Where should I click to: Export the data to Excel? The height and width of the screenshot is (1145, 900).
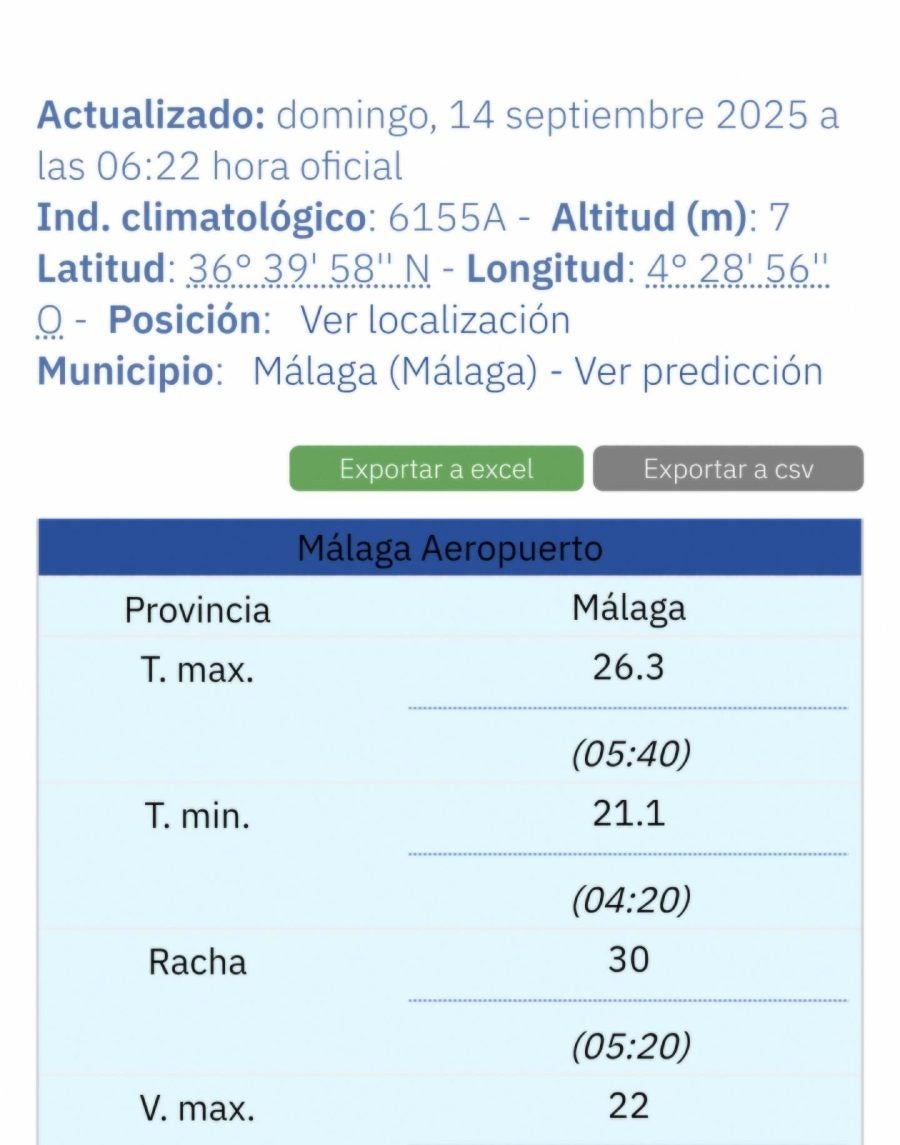[436, 469]
